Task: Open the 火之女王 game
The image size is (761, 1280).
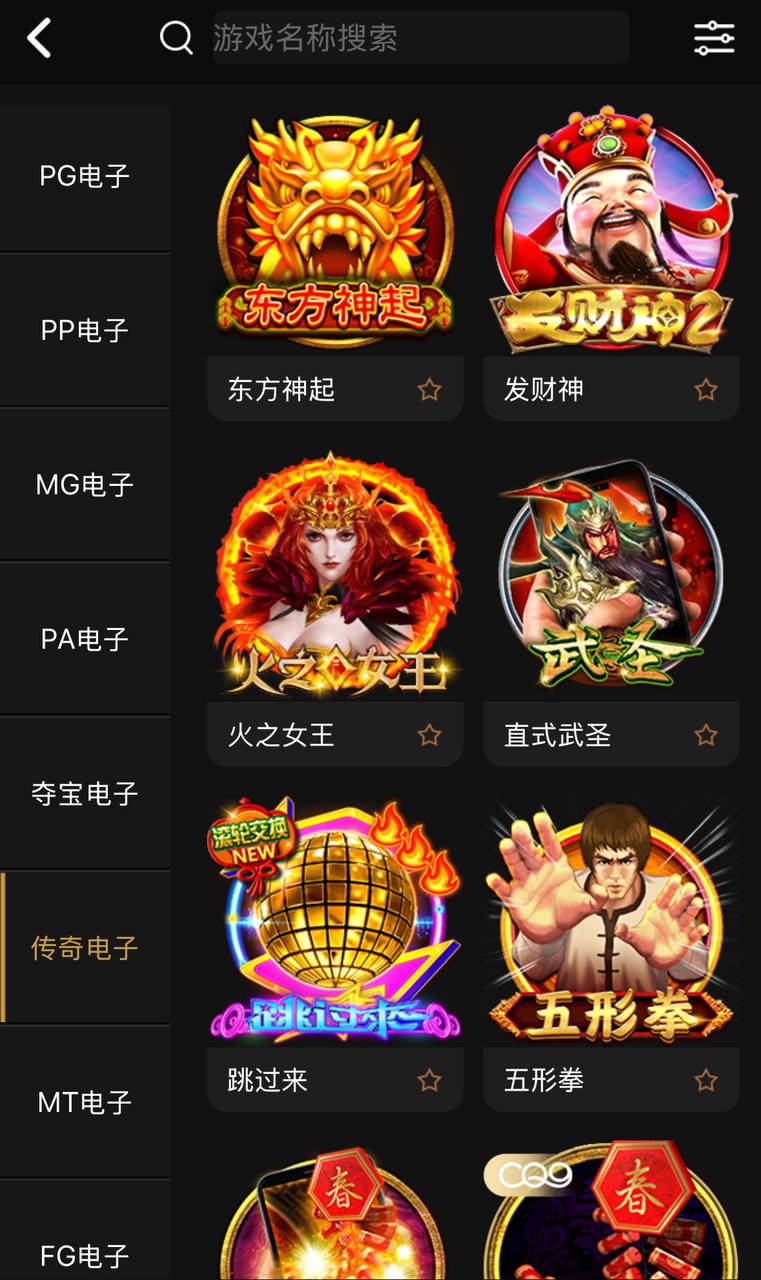Action: tap(335, 577)
